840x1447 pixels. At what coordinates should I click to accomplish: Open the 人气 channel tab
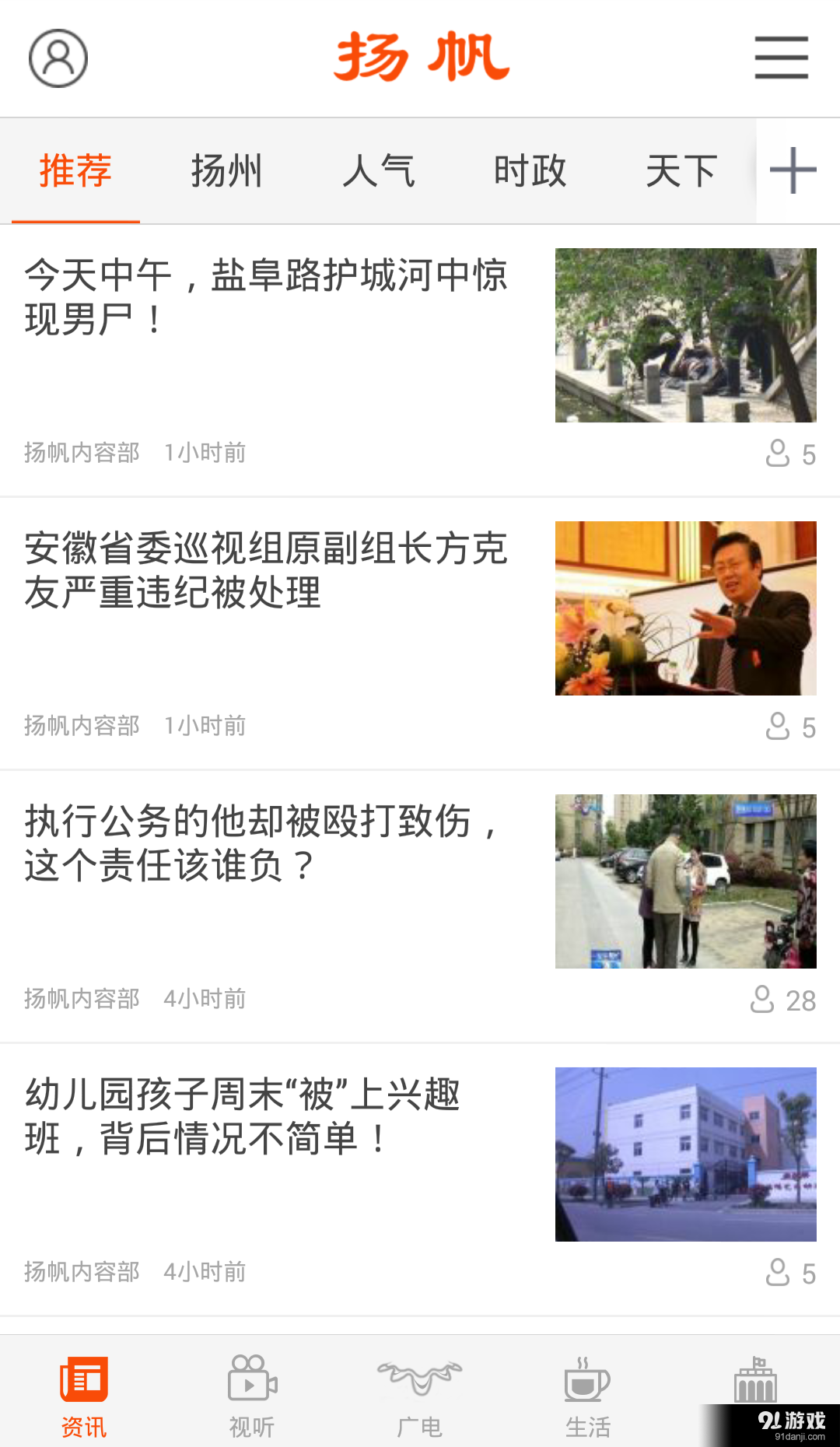[379, 170]
